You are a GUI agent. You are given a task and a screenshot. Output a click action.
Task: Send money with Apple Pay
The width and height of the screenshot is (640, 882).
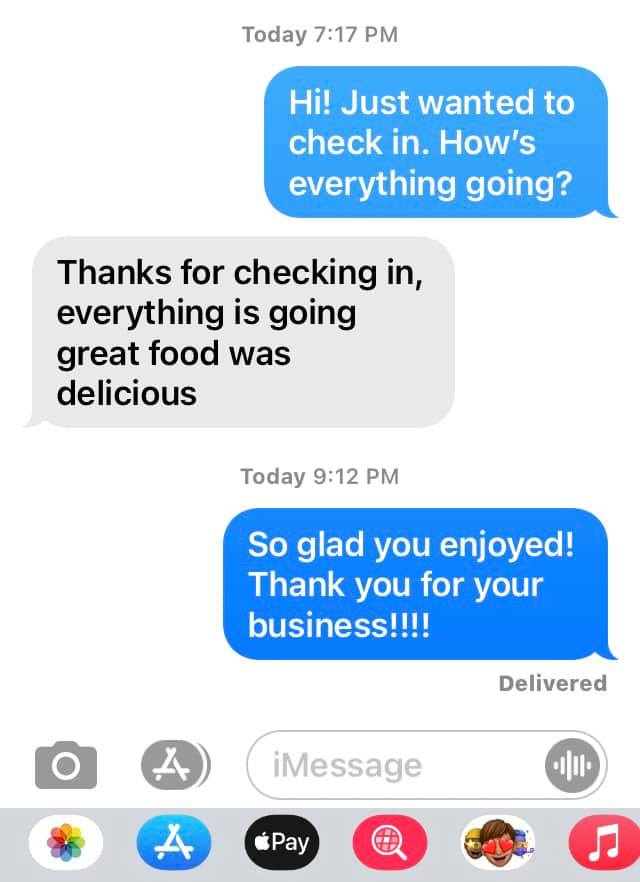click(x=282, y=842)
